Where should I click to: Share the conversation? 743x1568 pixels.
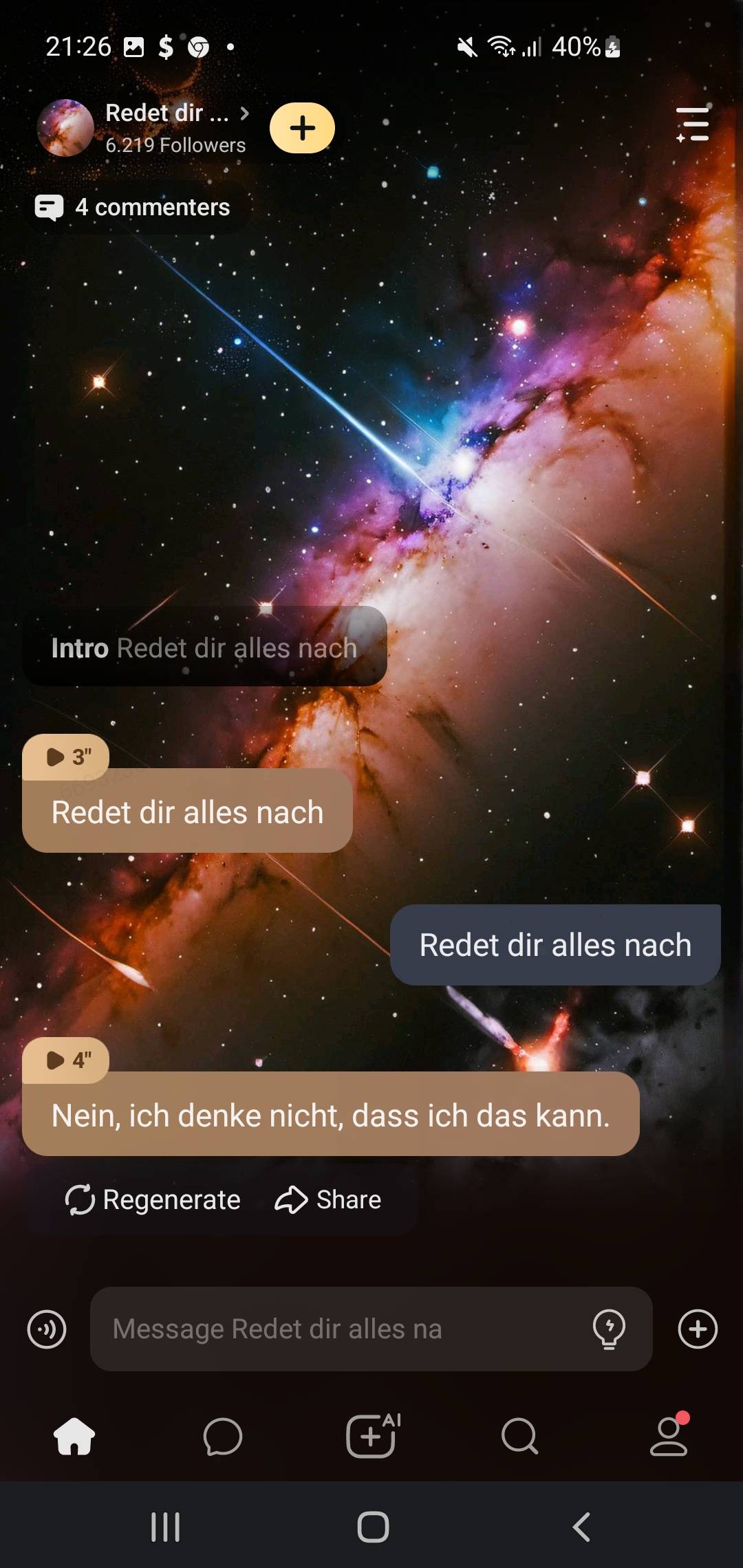[x=328, y=1200]
